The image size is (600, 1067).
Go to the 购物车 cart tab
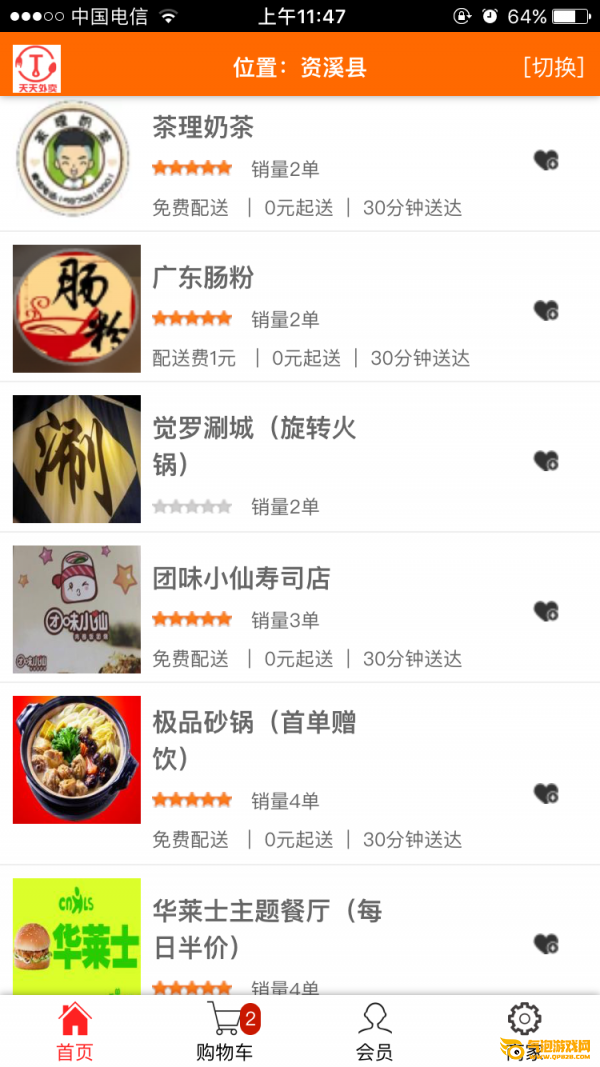[225, 1032]
